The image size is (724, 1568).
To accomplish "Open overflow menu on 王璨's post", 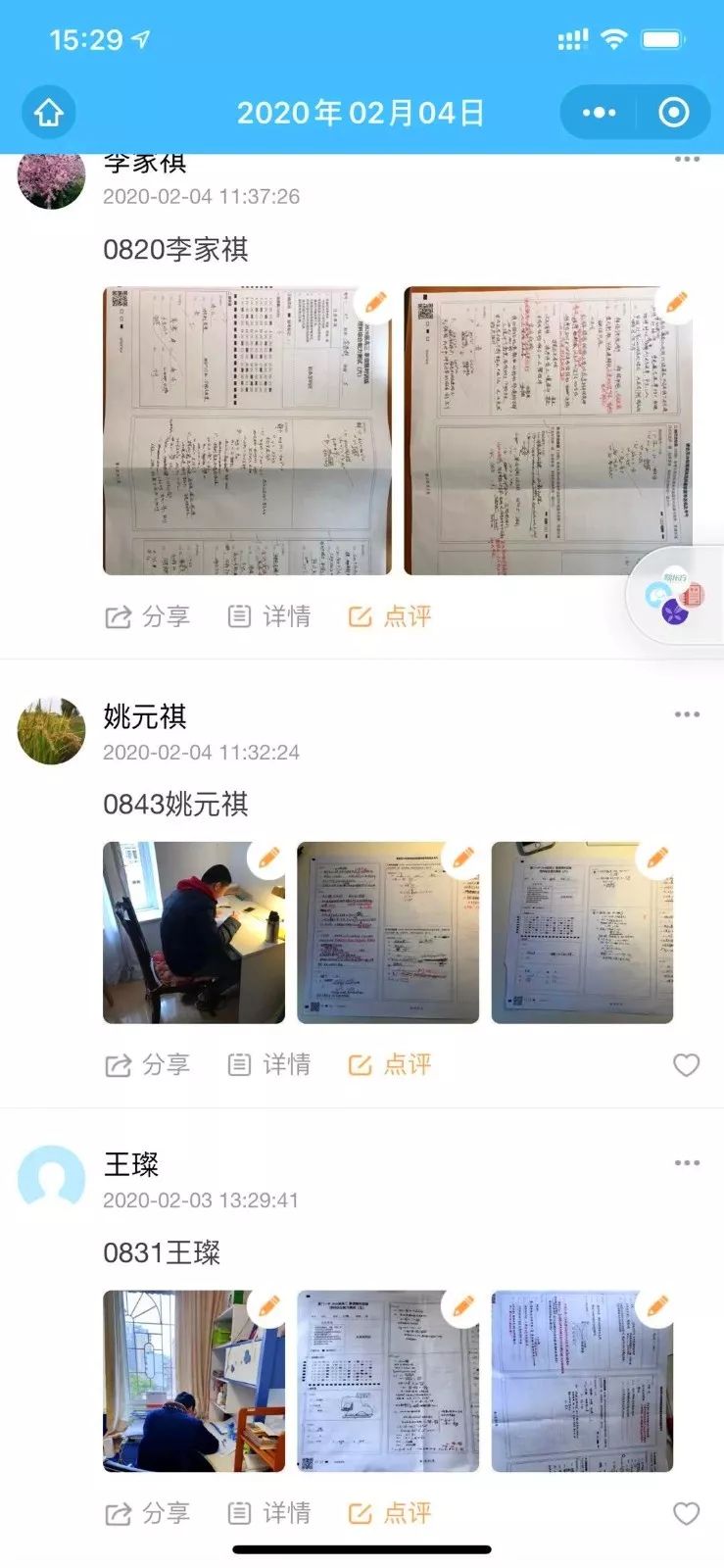I will pyautogui.click(x=687, y=1162).
